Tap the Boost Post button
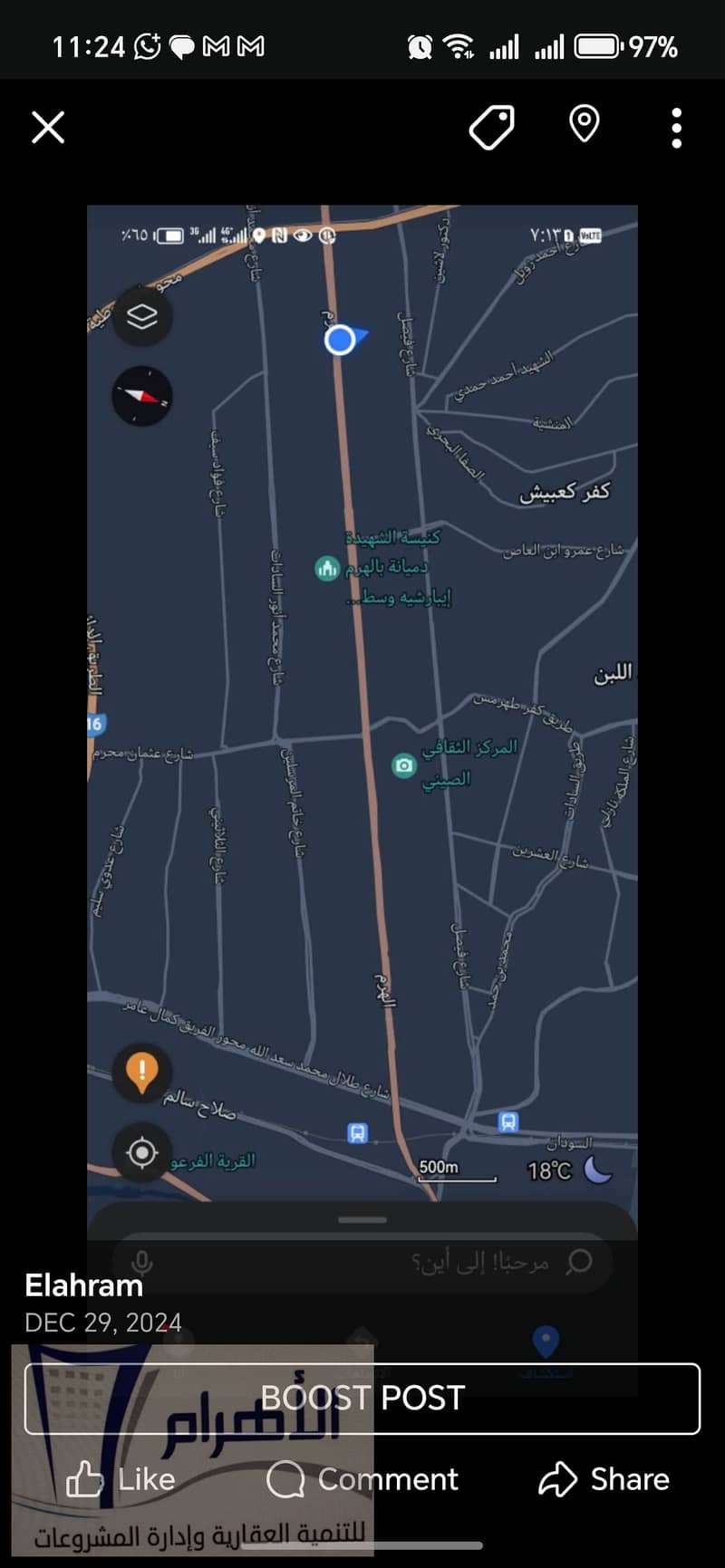The width and height of the screenshot is (725, 1568). tap(362, 1398)
